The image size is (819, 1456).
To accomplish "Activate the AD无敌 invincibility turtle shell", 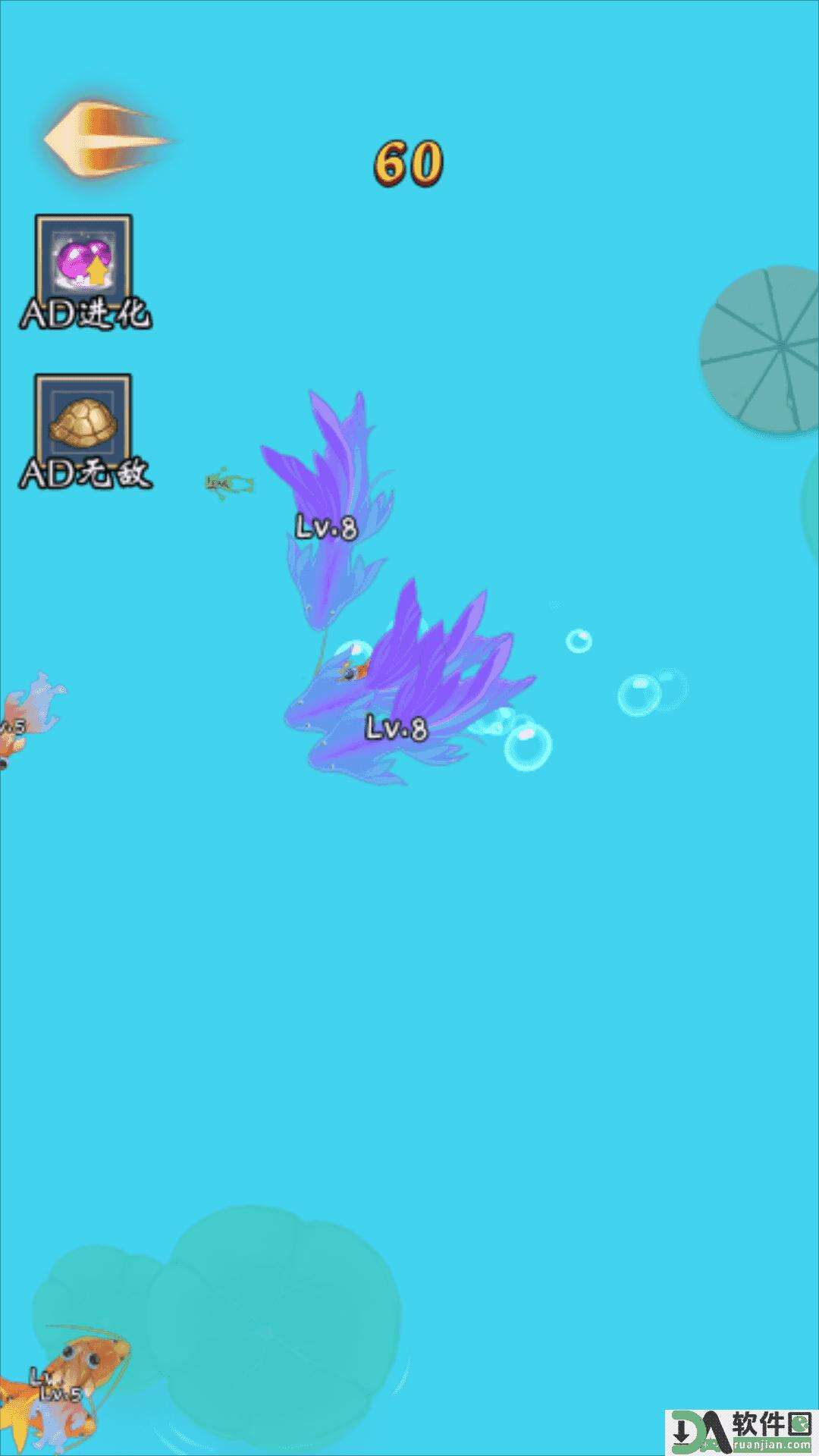I will coord(84,421).
